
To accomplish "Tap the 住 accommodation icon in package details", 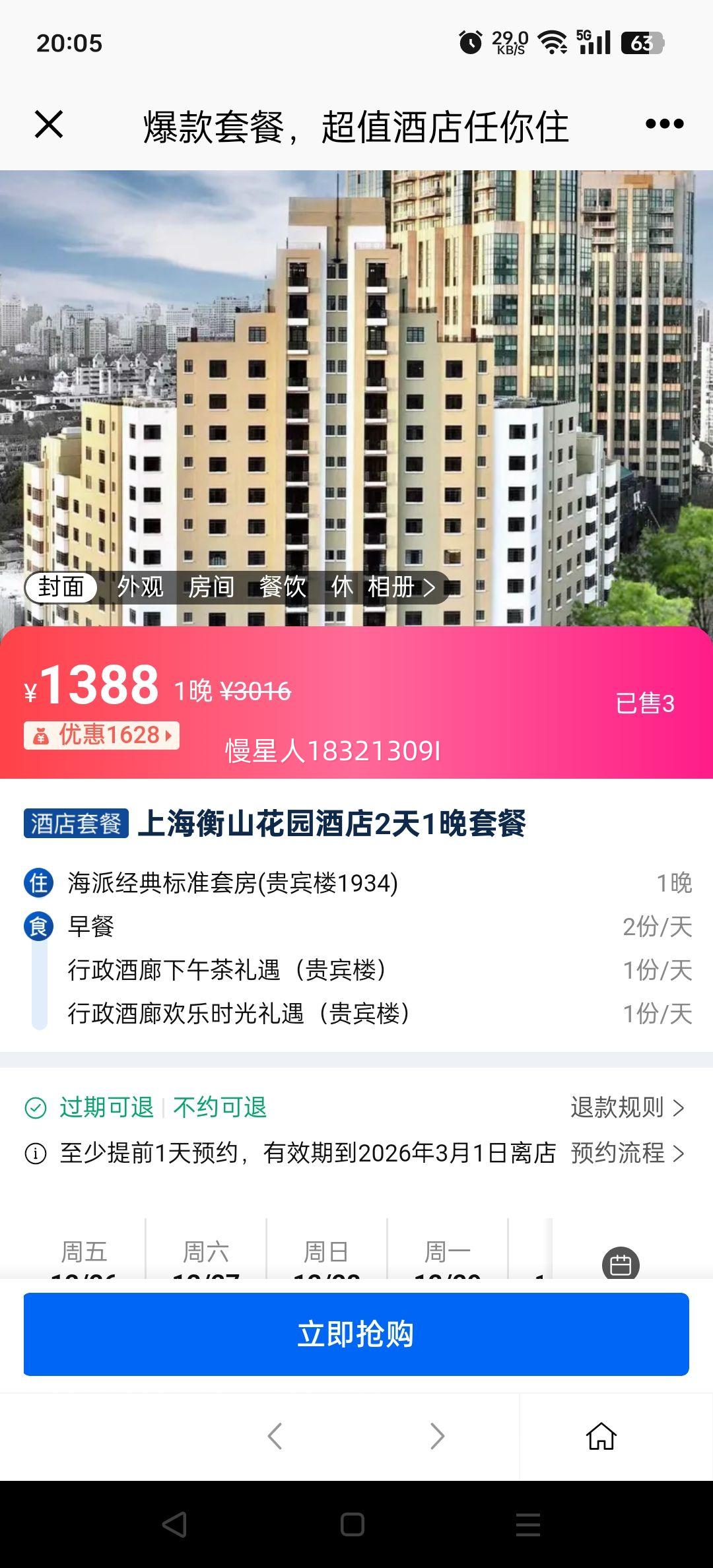I will pos(40,882).
